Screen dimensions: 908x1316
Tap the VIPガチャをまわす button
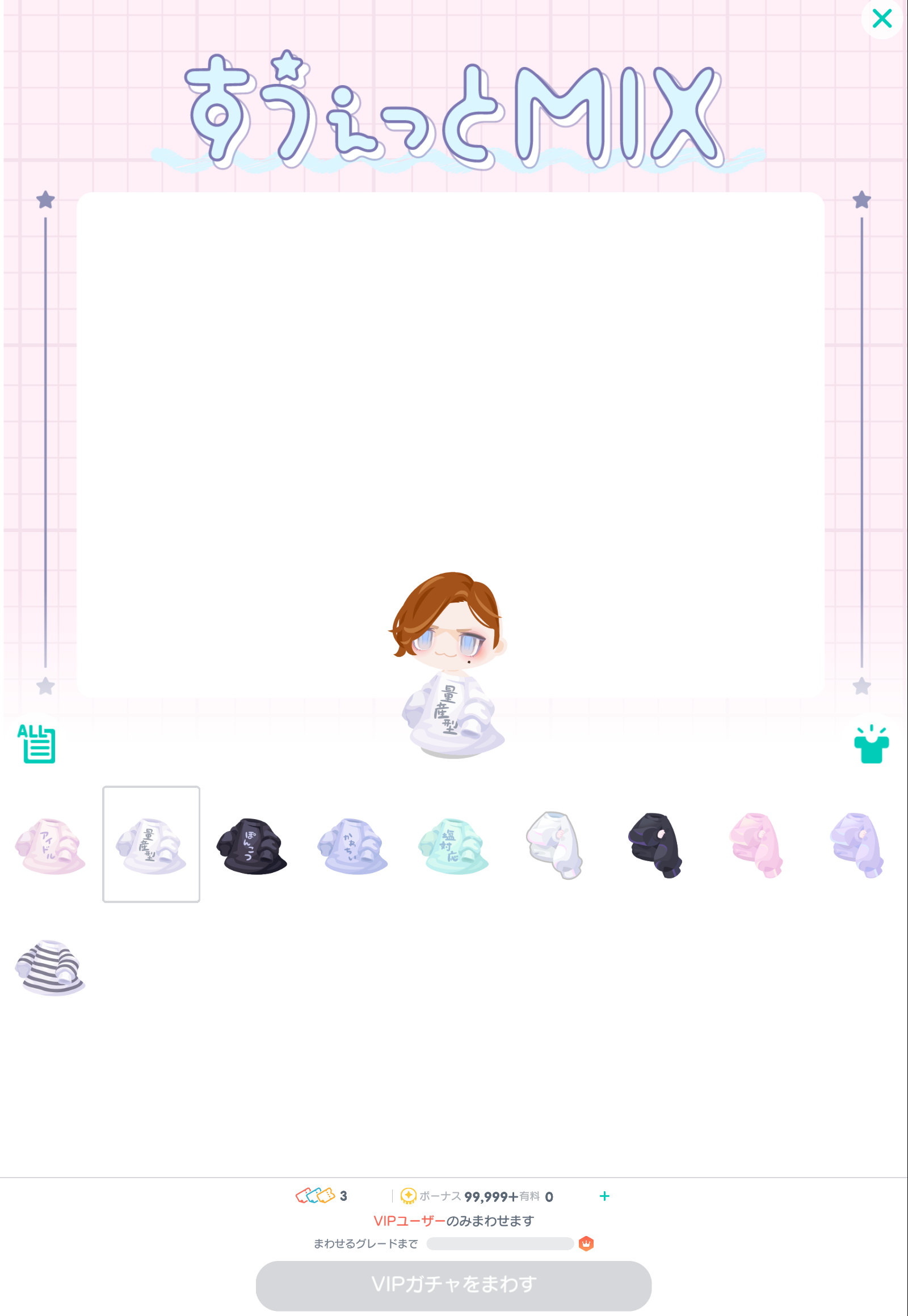click(x=453, y=1285)
